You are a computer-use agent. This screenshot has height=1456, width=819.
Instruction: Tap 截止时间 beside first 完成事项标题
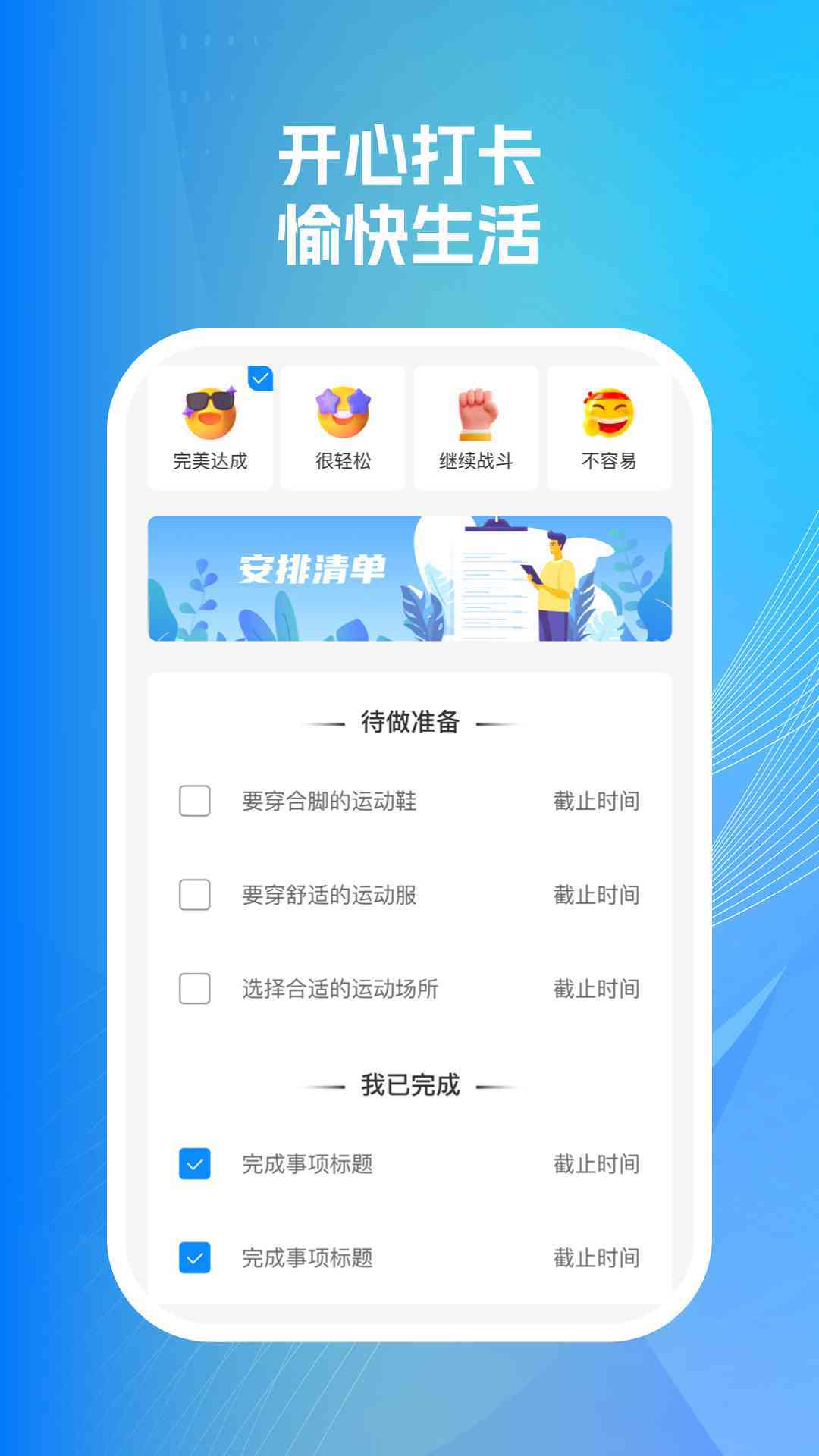click(595, 1164)
